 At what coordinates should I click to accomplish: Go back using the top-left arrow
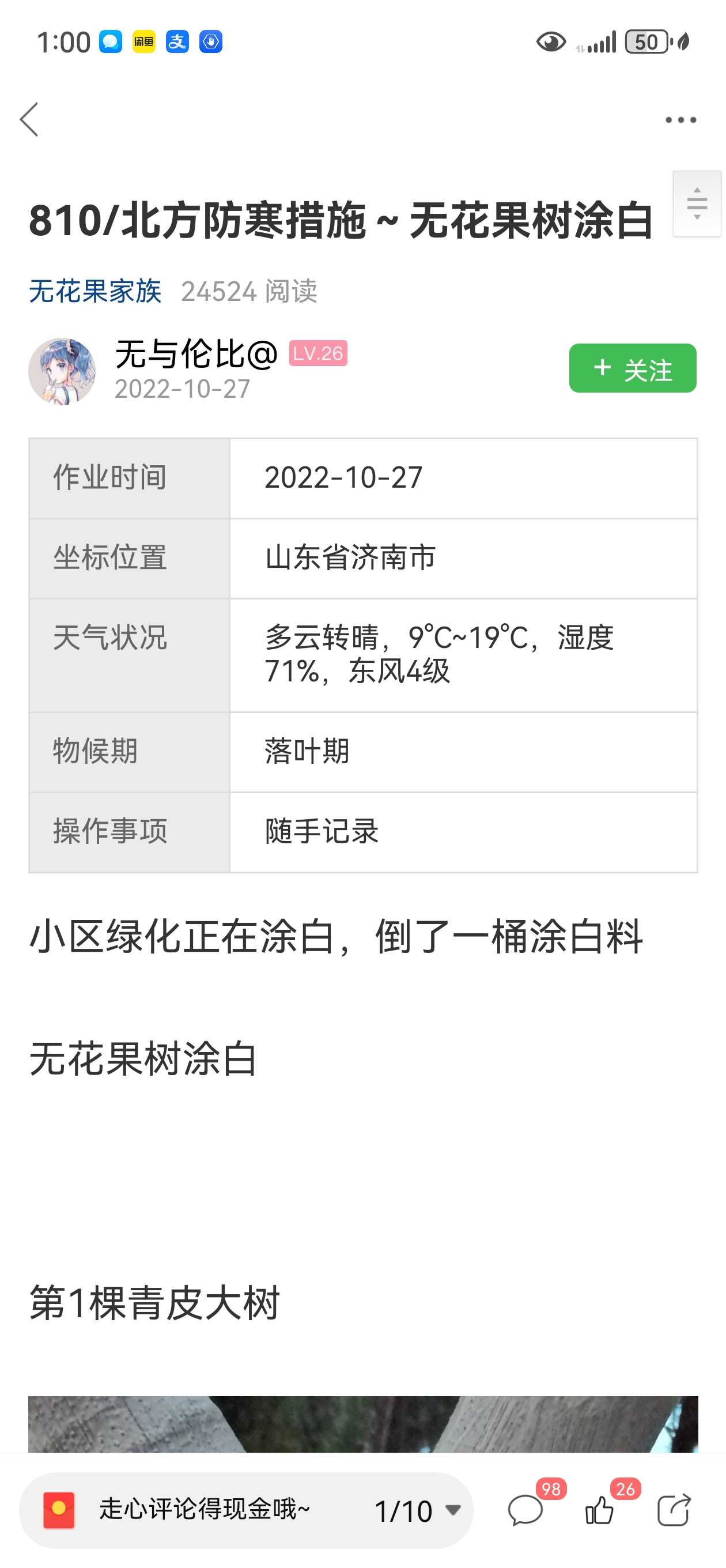point(29,119)
